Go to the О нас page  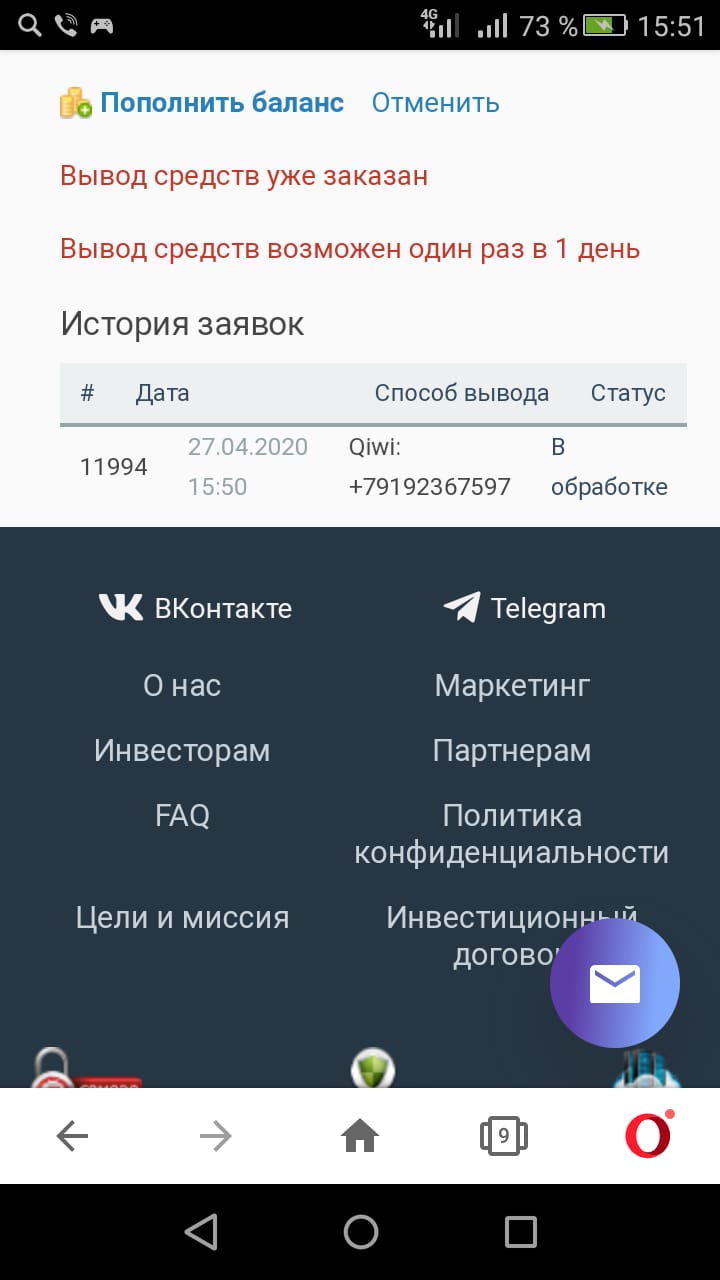coord(182,686)
